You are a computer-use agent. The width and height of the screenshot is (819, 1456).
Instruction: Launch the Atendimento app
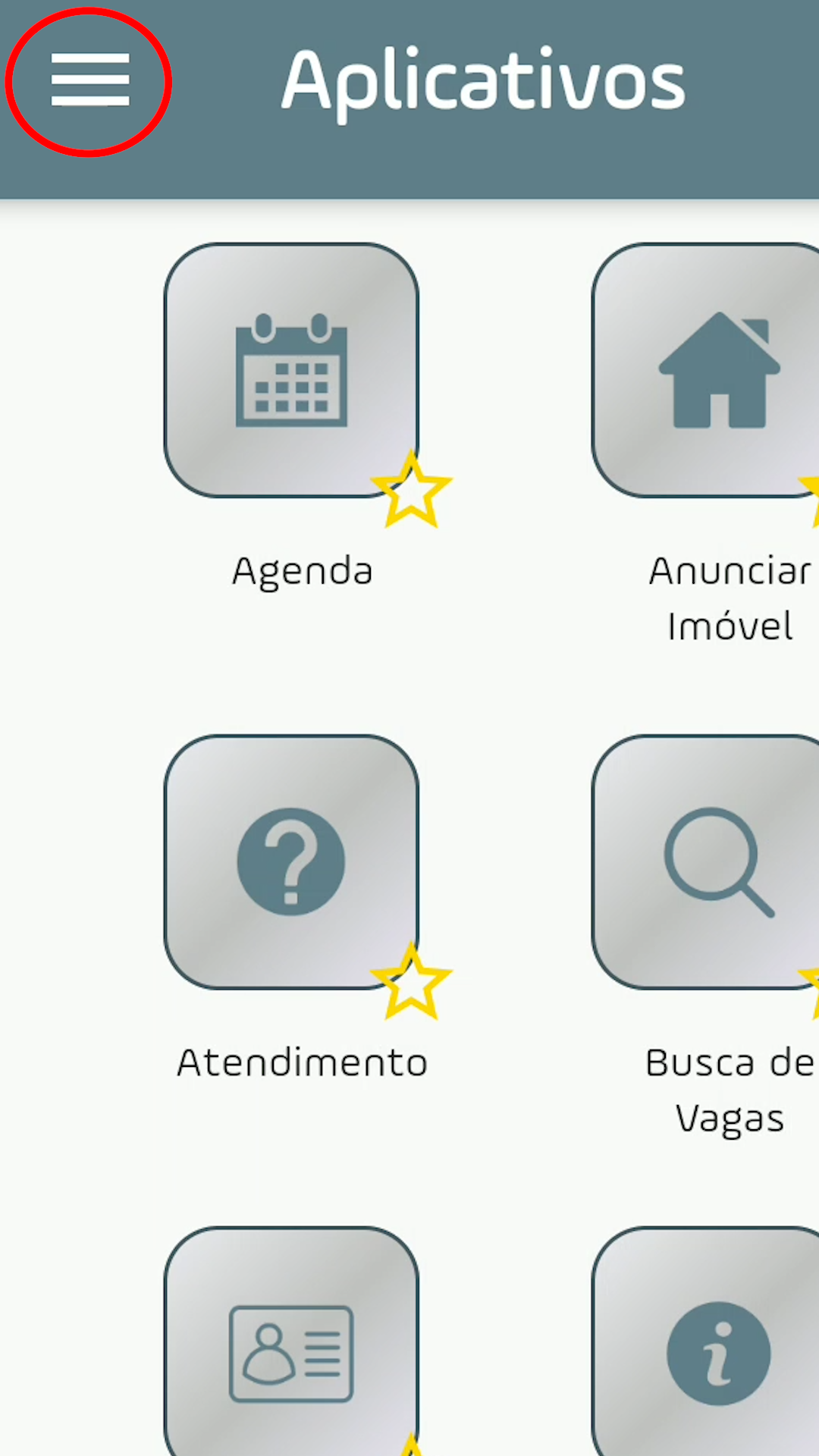pyautogui.click(x=291, y=861)
